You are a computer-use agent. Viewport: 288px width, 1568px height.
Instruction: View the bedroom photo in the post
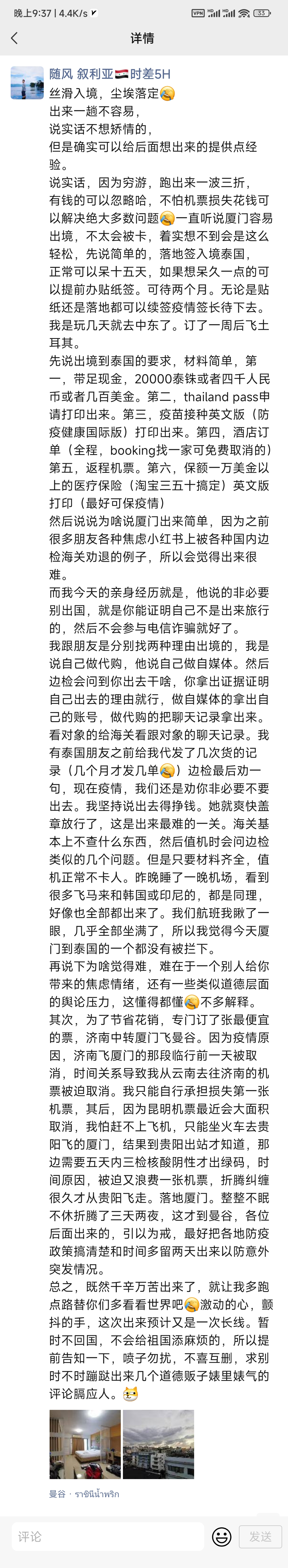tap(85, 1444)
